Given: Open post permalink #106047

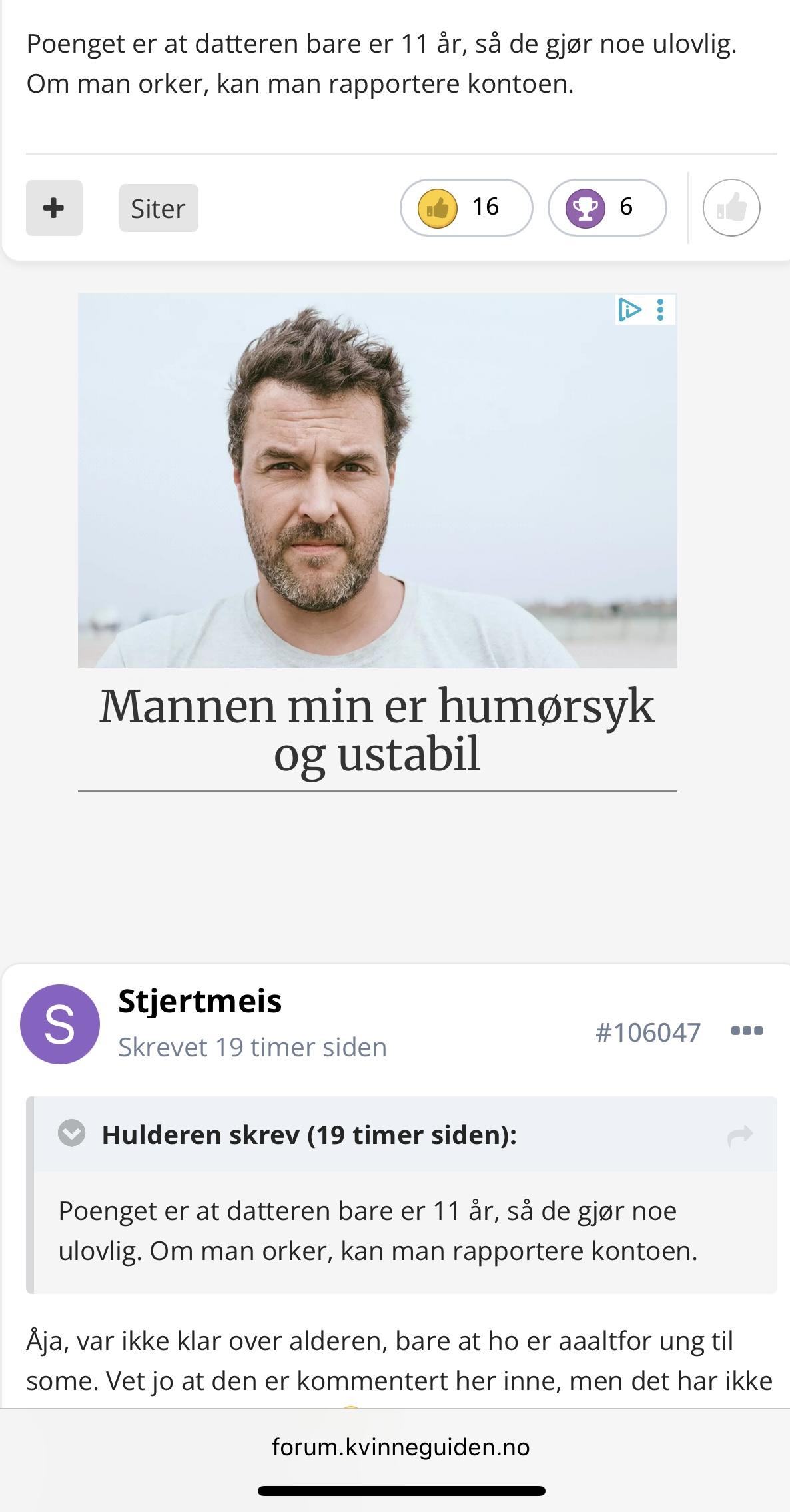Looking at the screenshot, I should click(x=648, y=1032).
